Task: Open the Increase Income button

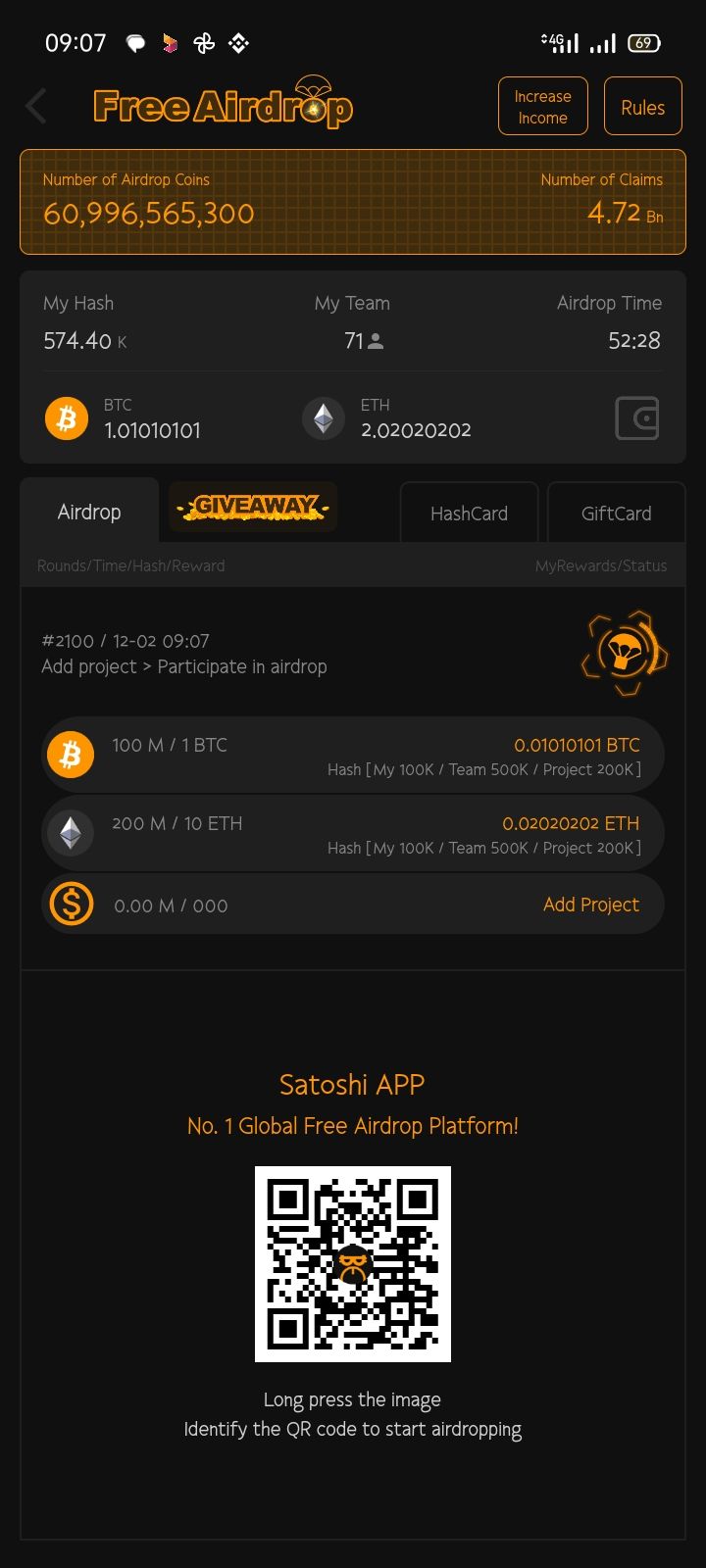Action: [x=542, y=107]
